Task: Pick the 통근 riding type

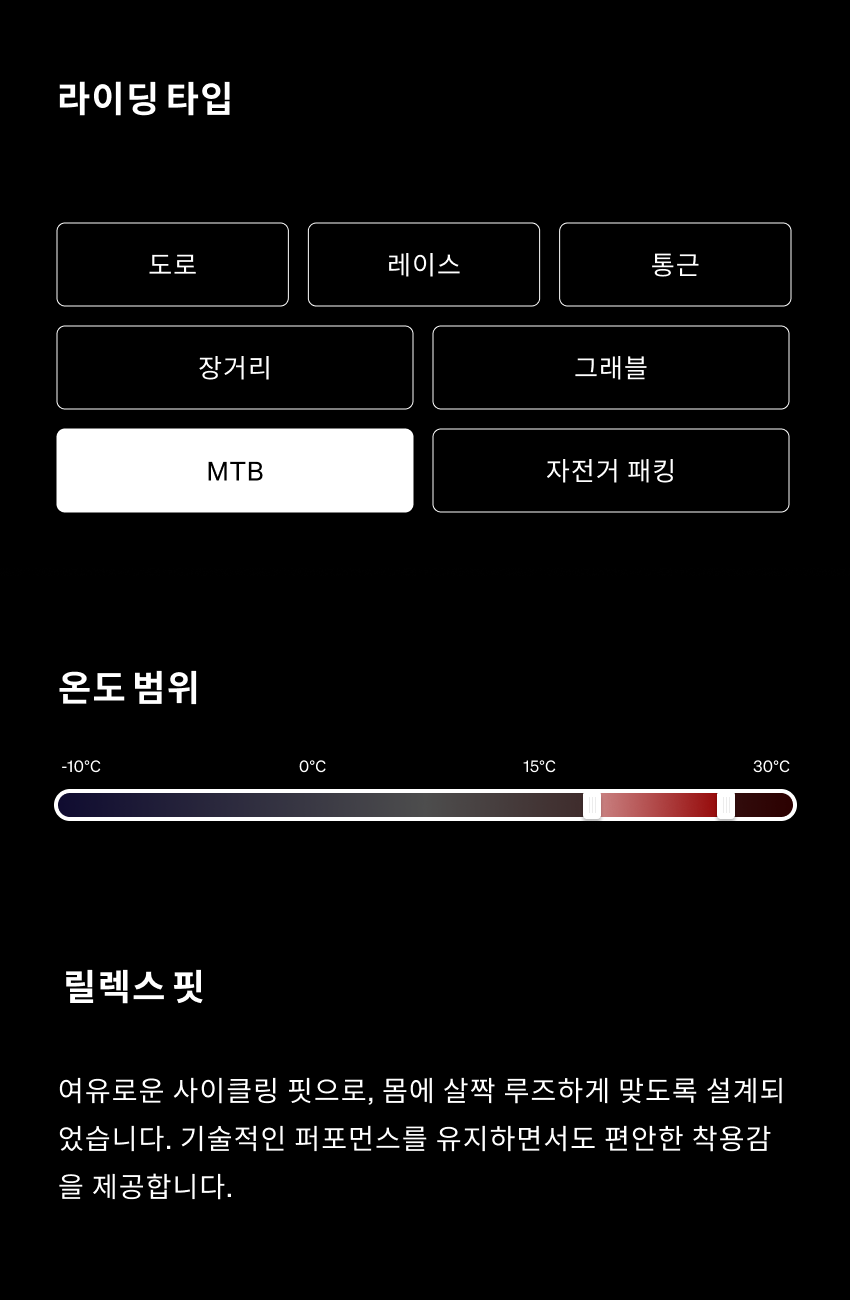Action: coord(674,264)
